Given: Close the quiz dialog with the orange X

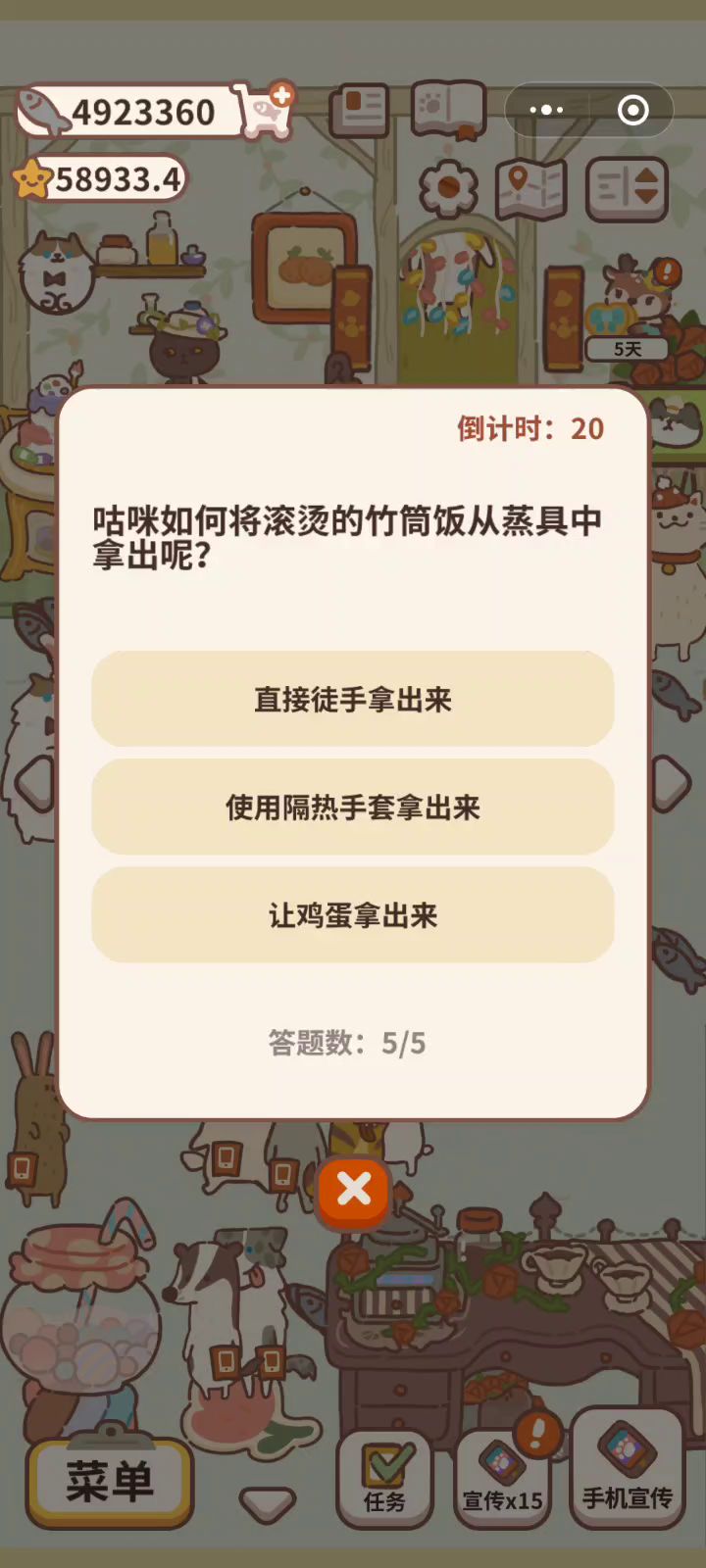Looking at the screenshot, I should click(x=354, y=1190).
